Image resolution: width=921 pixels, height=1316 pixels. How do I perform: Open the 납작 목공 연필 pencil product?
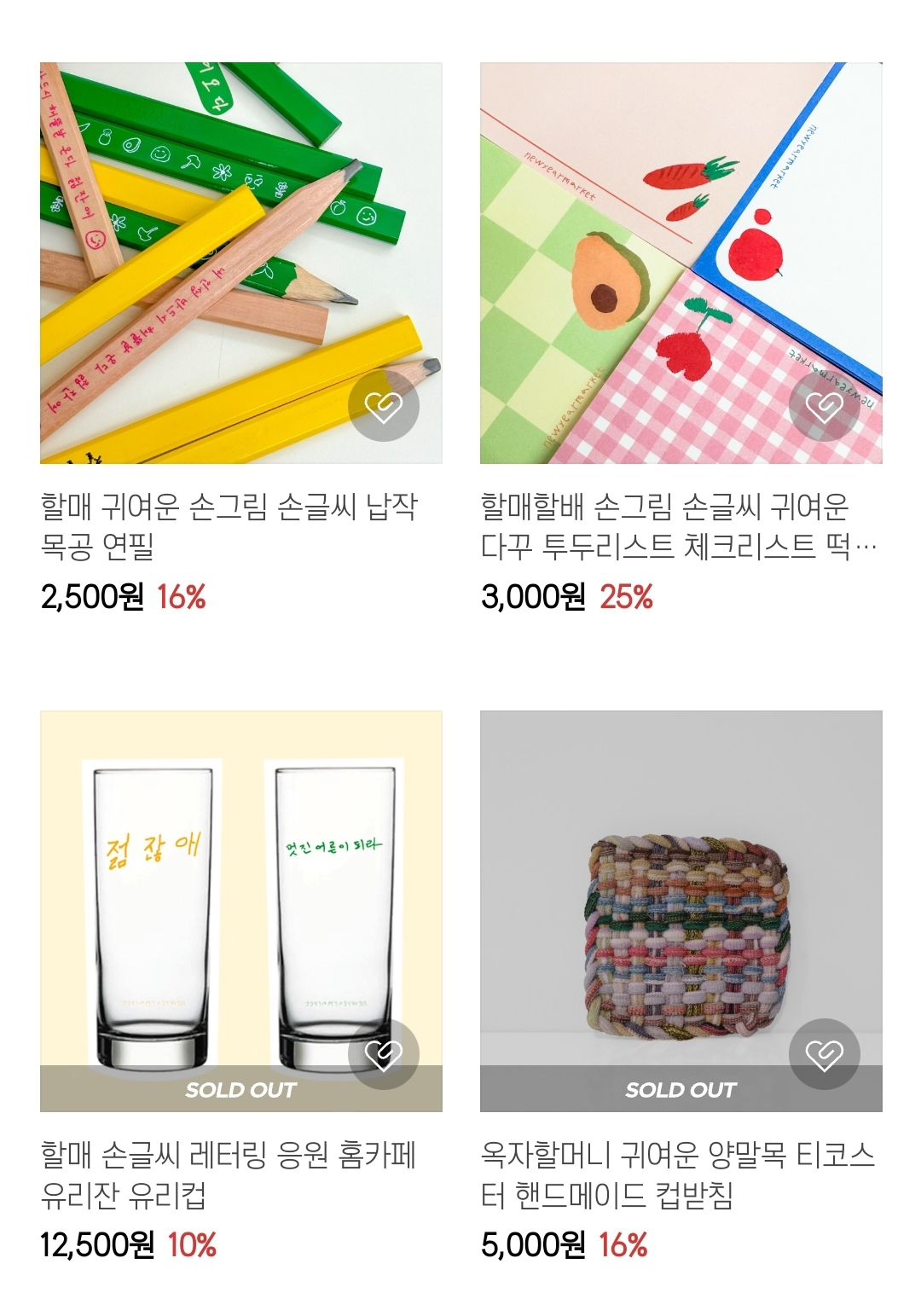tap(240, 263)
